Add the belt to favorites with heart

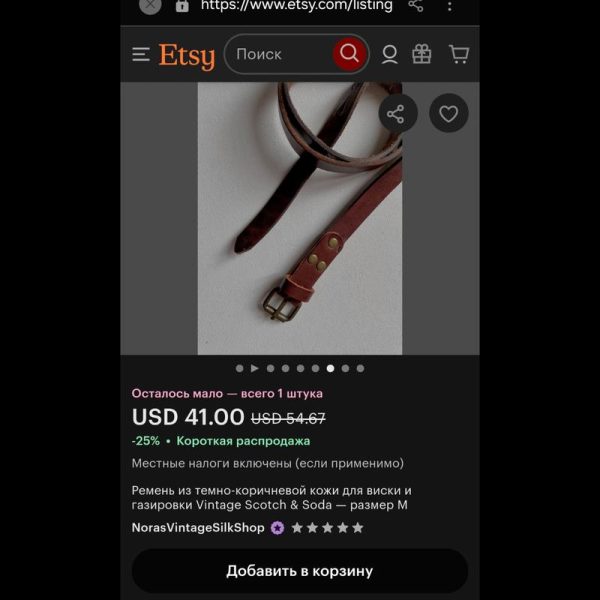(448, 114)
